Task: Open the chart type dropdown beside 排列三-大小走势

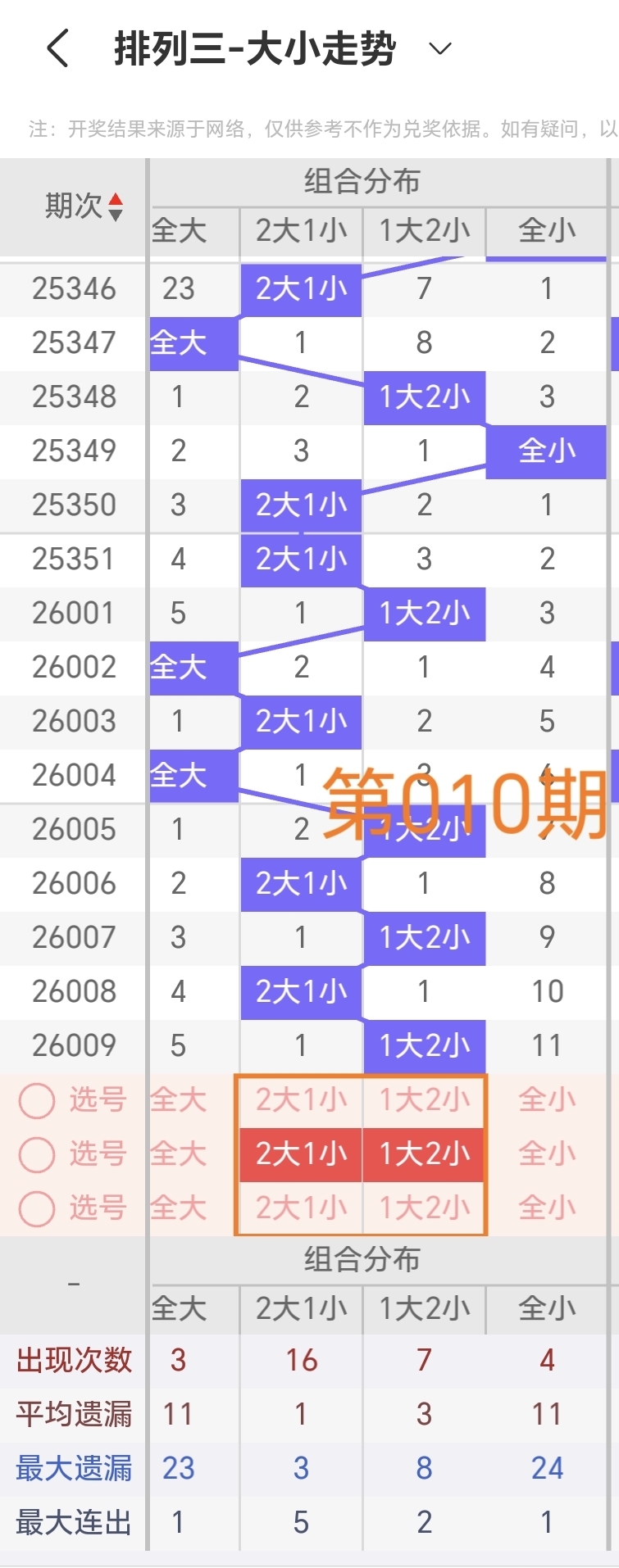Action: click(x=439, y=49)
